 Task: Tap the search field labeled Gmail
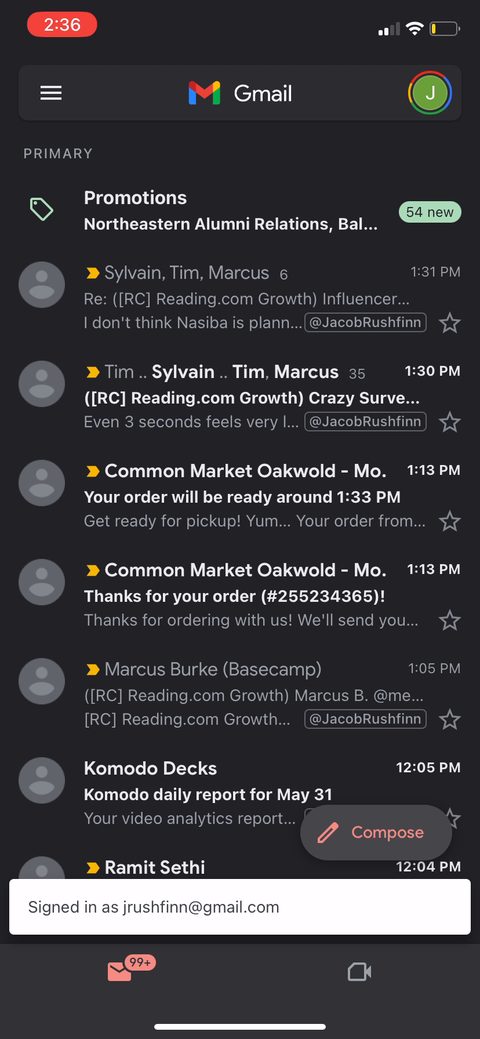[239, 93]
